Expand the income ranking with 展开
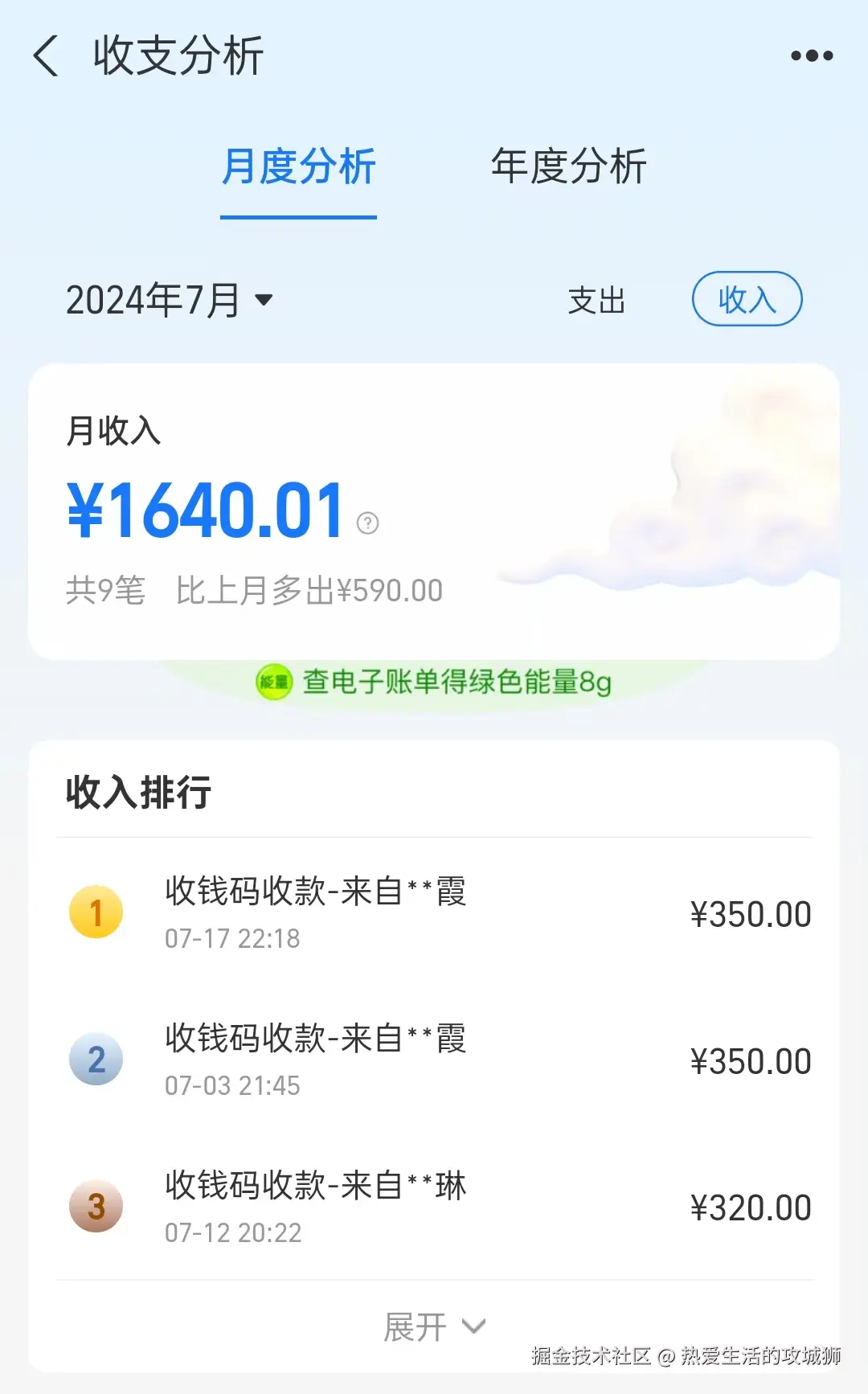868x1394 pixels. (434, 1326)
